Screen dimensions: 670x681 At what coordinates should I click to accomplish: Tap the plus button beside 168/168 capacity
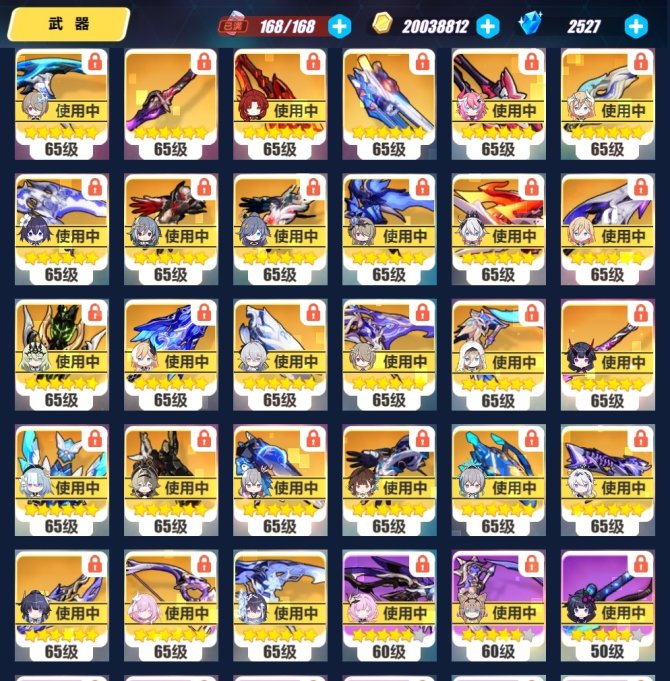(340, 26)
